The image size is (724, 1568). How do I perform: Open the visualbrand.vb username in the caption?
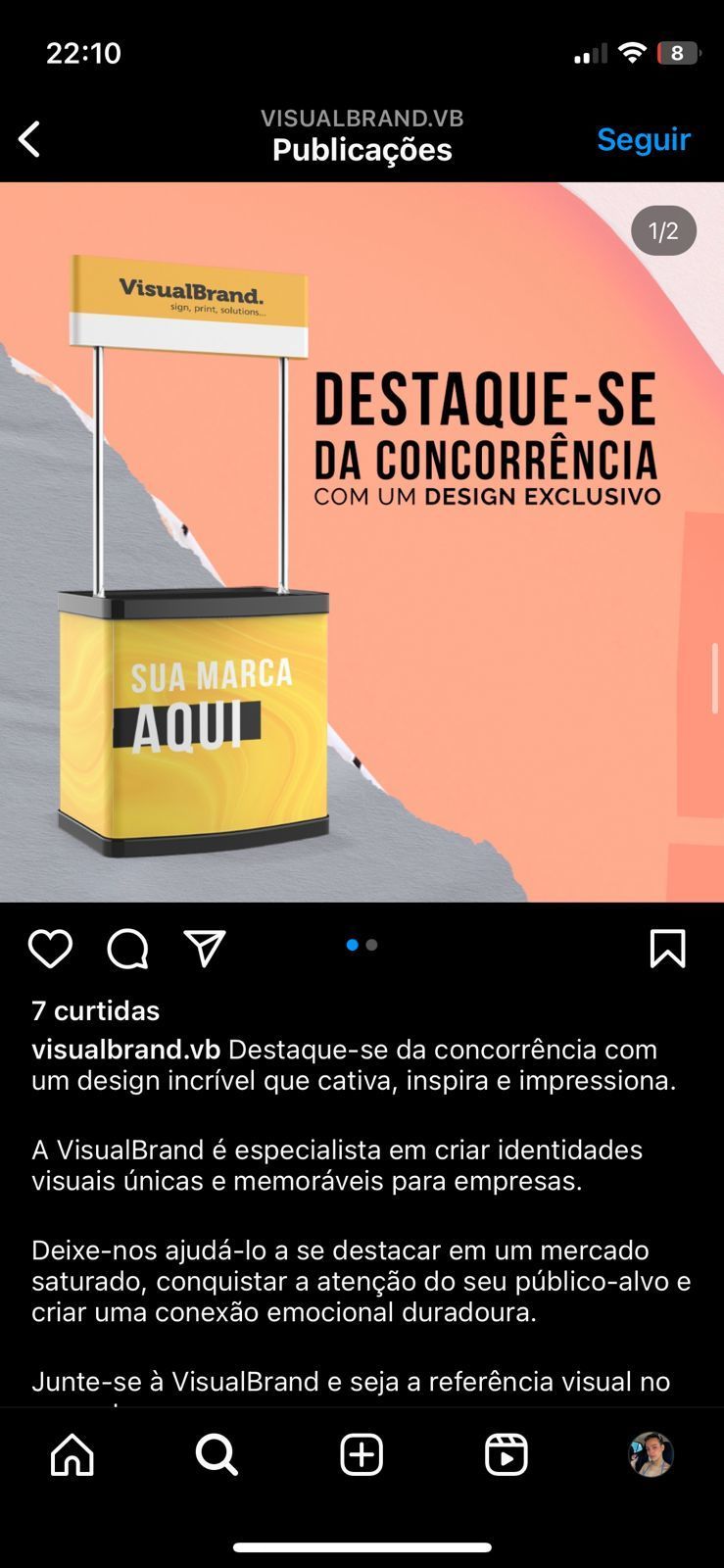click(x=125, y=1050)
